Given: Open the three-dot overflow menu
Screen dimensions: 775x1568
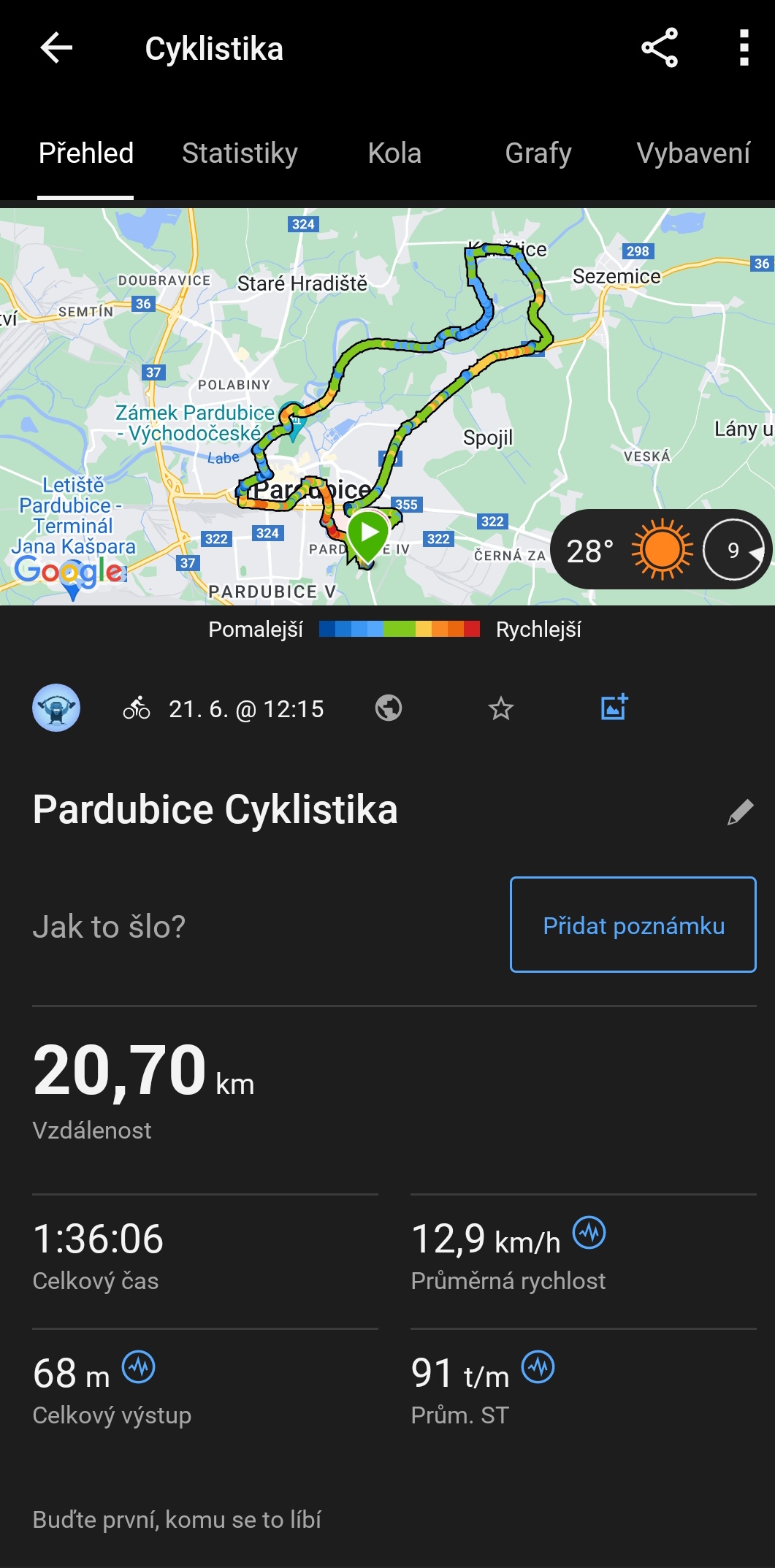Looking at the screenshot, I should (744, 49).
